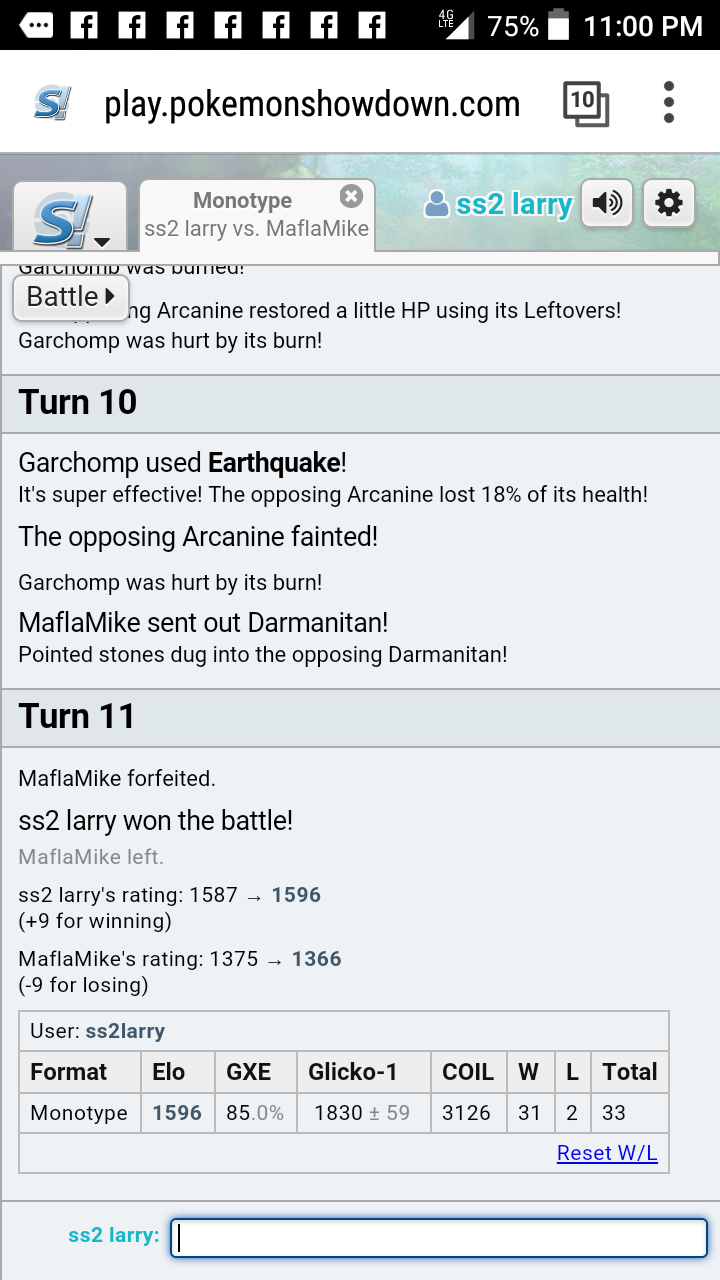The width and height of the screenshot is (720, 1280).
Task: Open the ss2larry ladder profile link
Action: coord(125,1031)
